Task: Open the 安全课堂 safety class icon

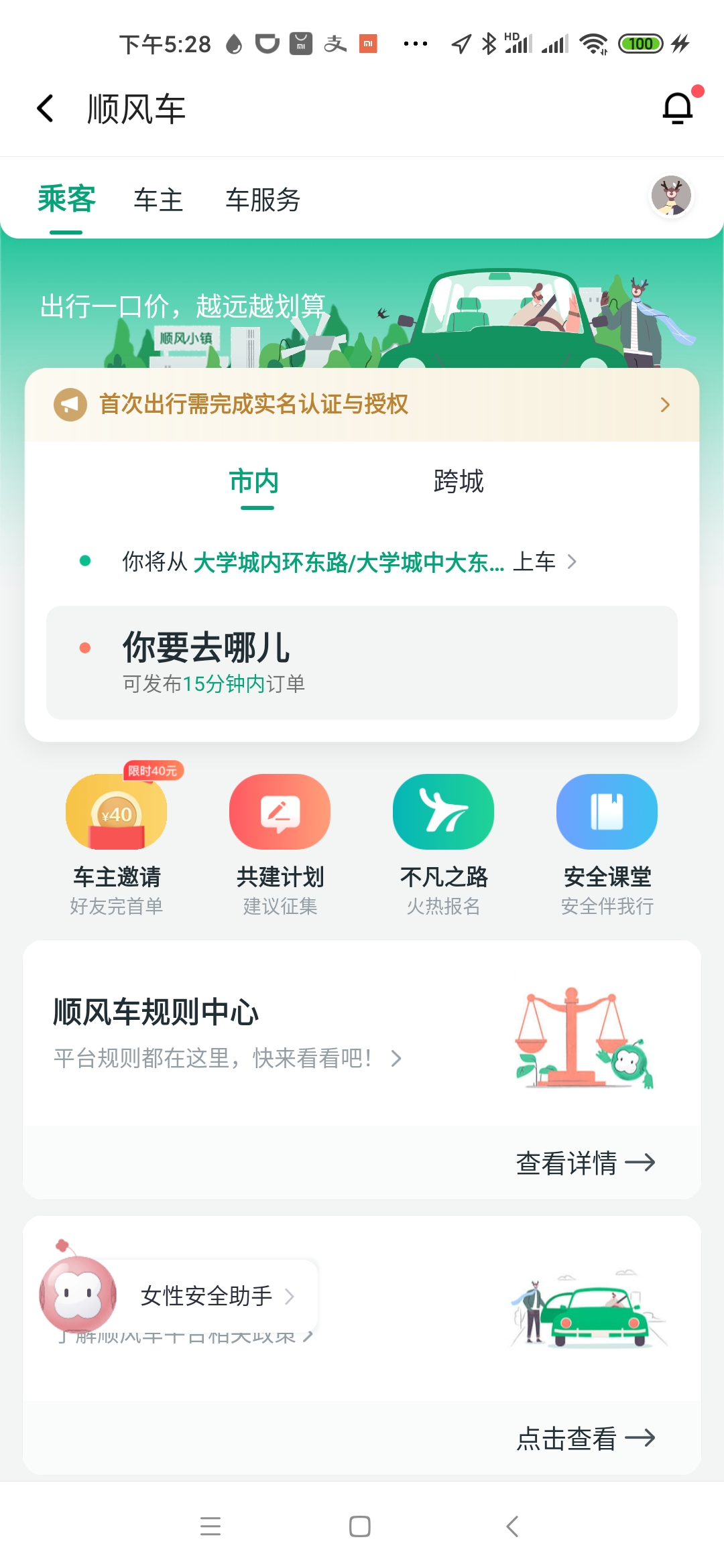Action: (605, 811)
